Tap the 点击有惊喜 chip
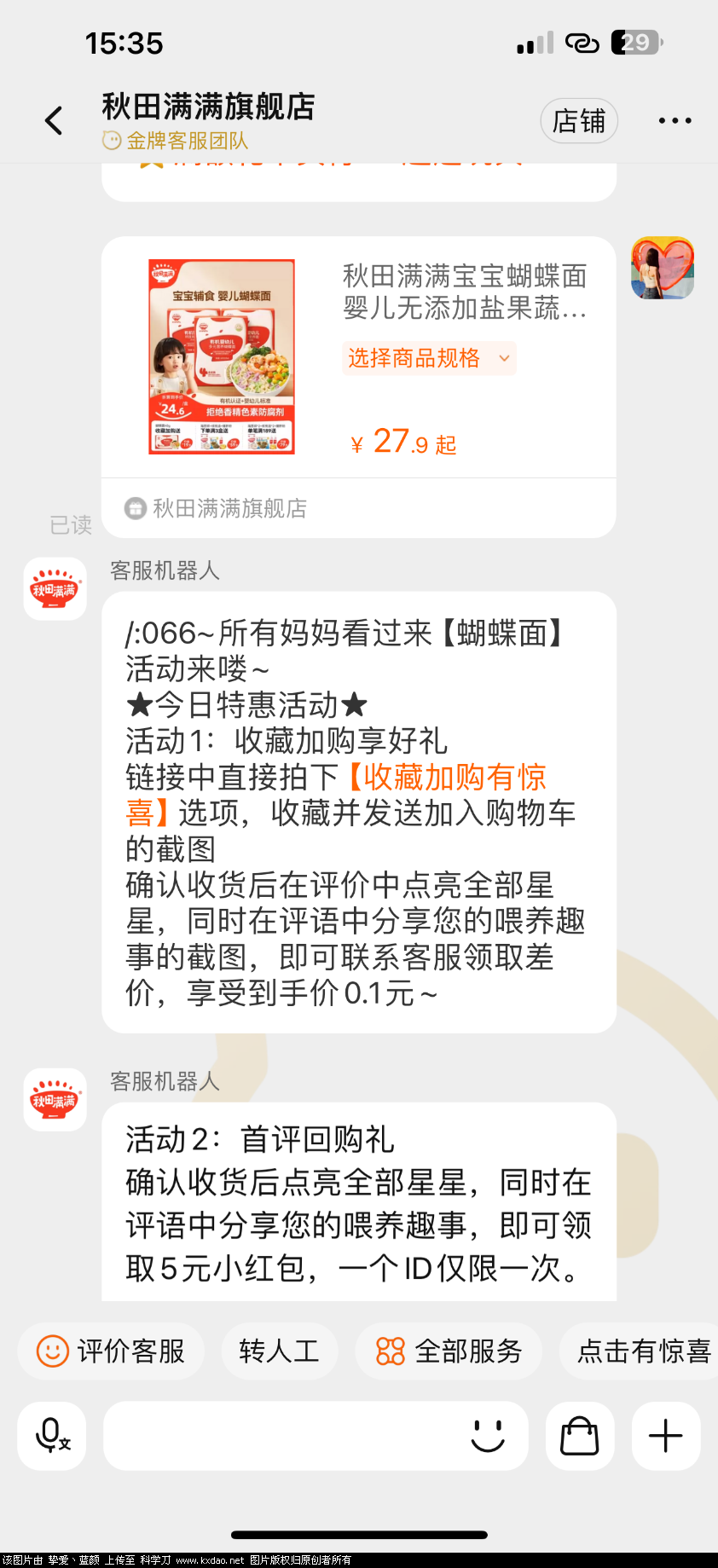The height and width of the screenshot is (1568, 718). click(x=643, y=1351)
